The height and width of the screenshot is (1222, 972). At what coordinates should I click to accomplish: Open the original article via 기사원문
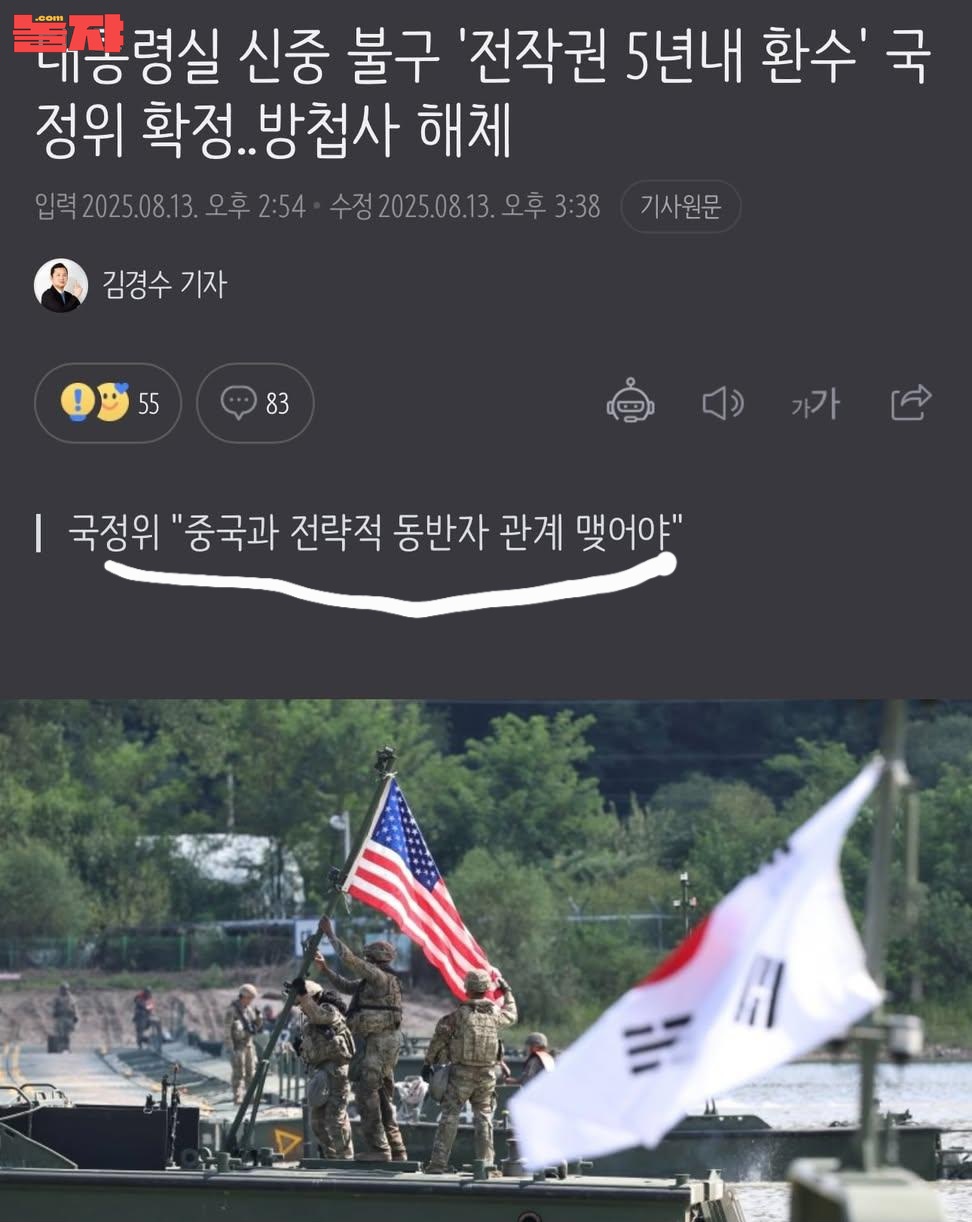click(x=680, y=207)
